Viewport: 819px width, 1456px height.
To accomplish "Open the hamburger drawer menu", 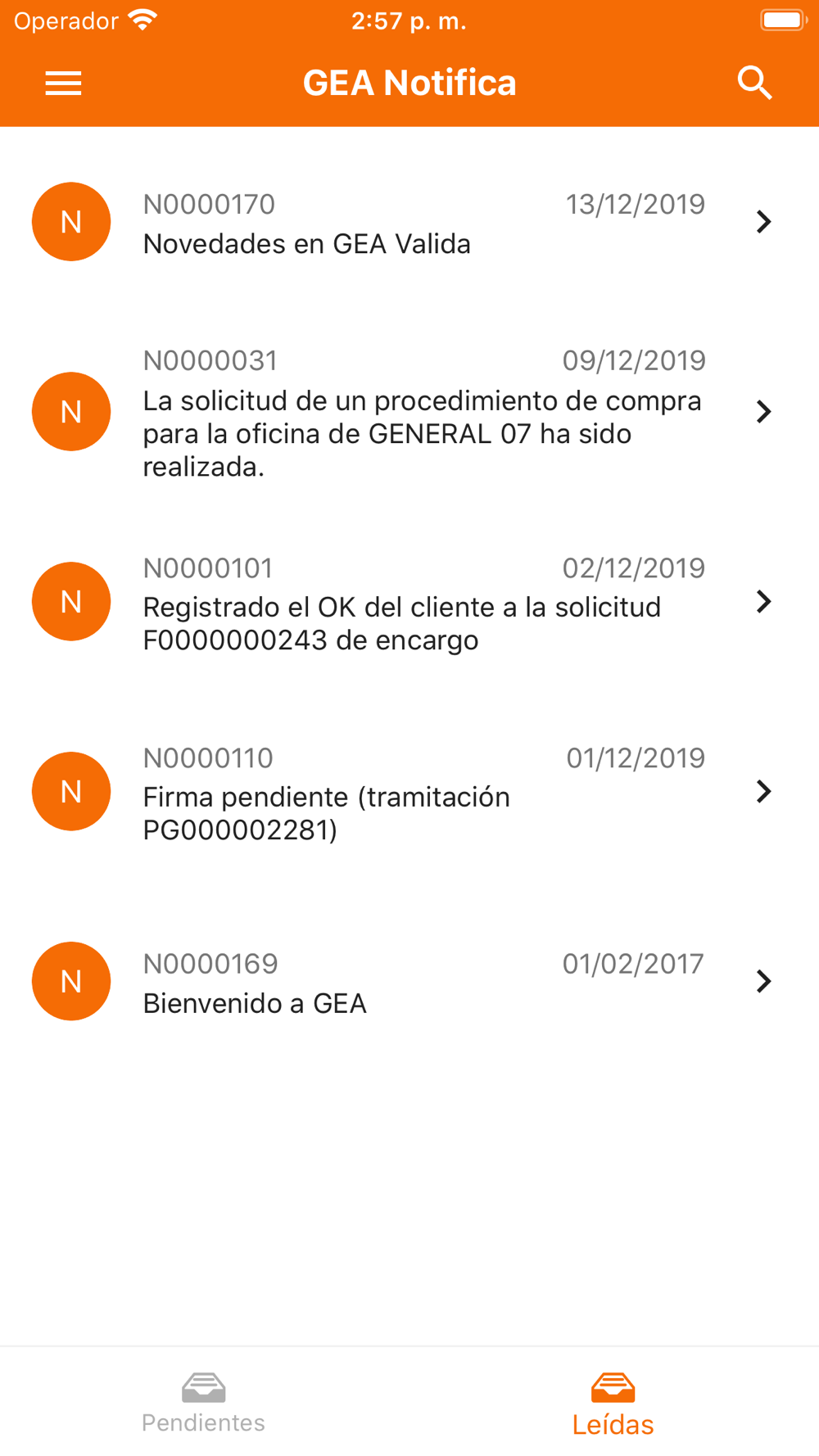I will click(63, 83).
